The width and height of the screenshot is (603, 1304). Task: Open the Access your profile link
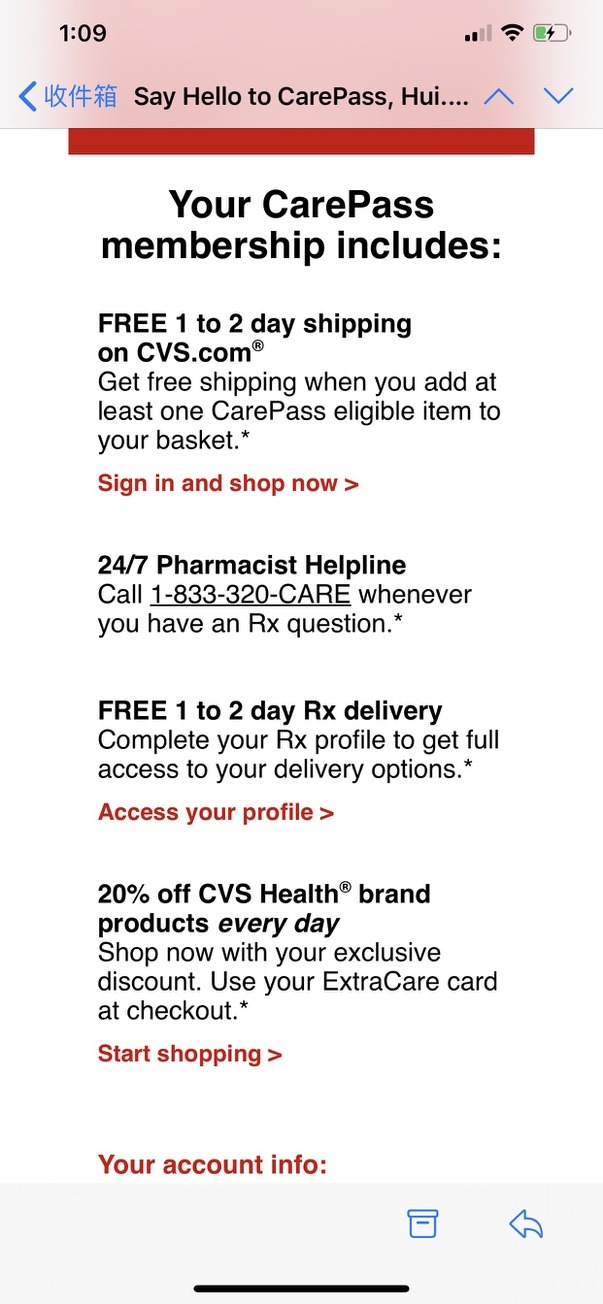point(216,812)
